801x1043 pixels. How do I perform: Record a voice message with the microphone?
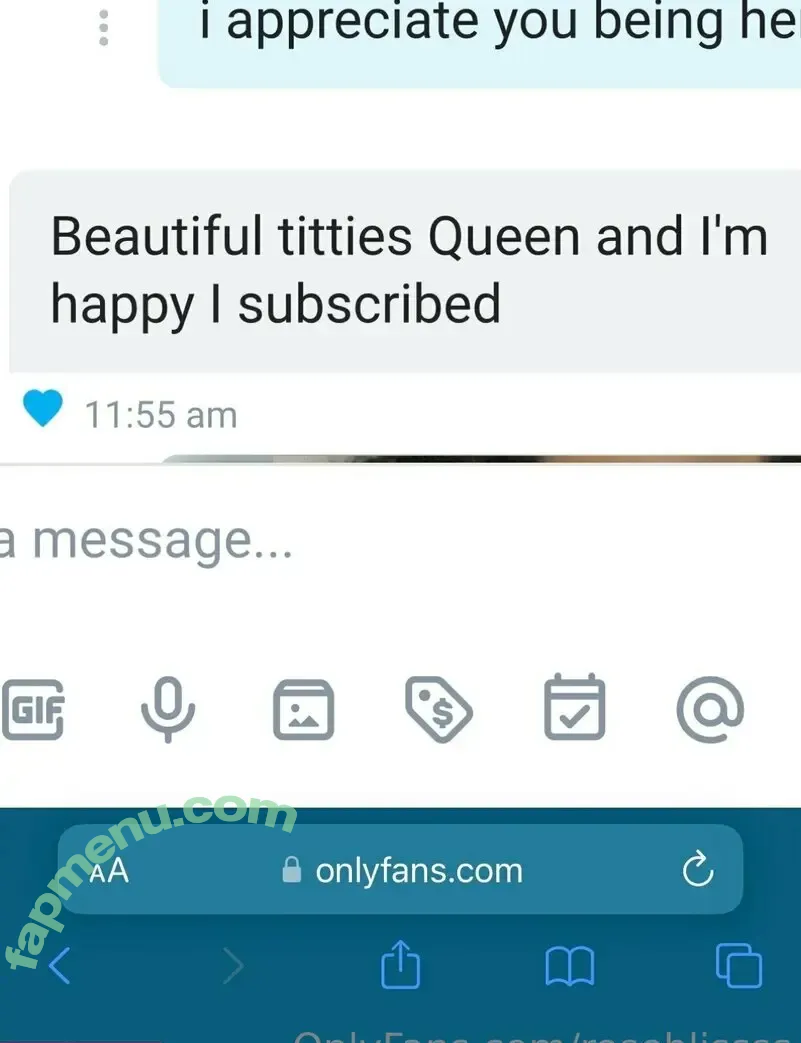click(168, 709)
